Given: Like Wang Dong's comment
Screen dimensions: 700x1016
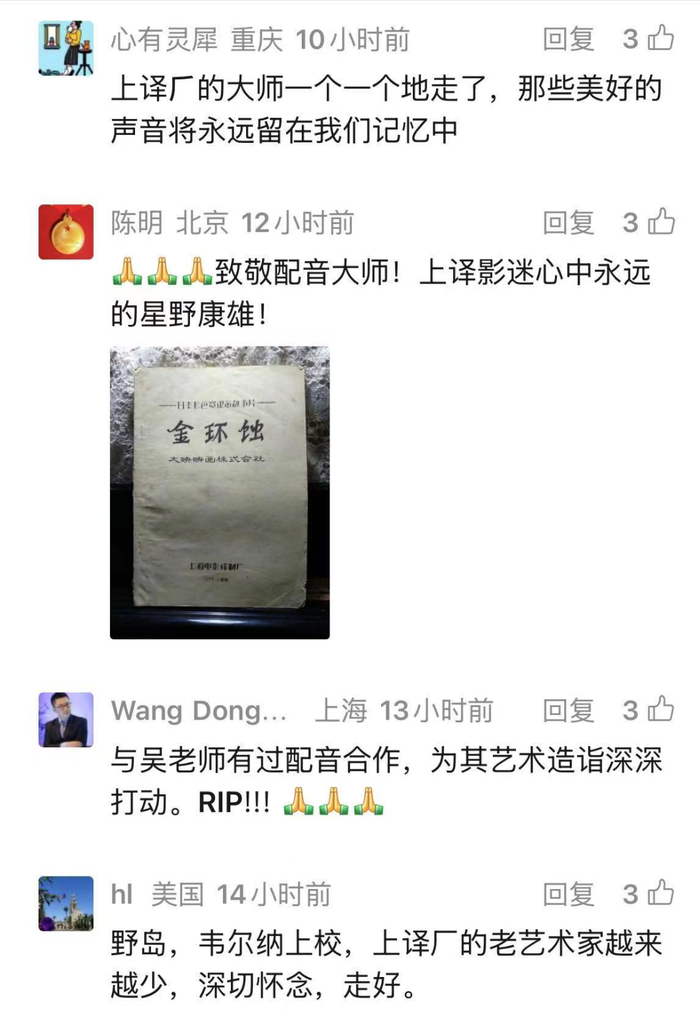Looking at the screenshot, I should pos(649,710).
